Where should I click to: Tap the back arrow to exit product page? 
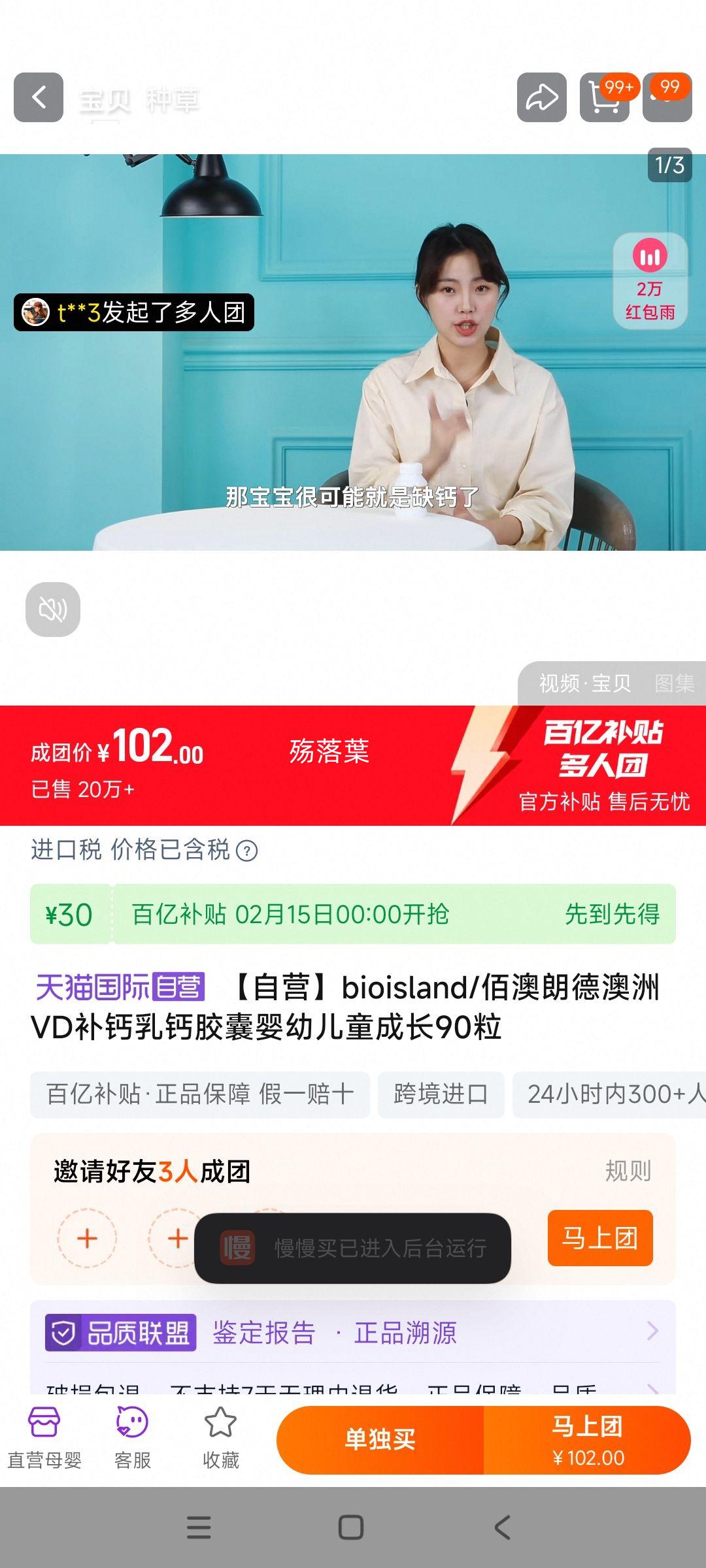(37, 97)
